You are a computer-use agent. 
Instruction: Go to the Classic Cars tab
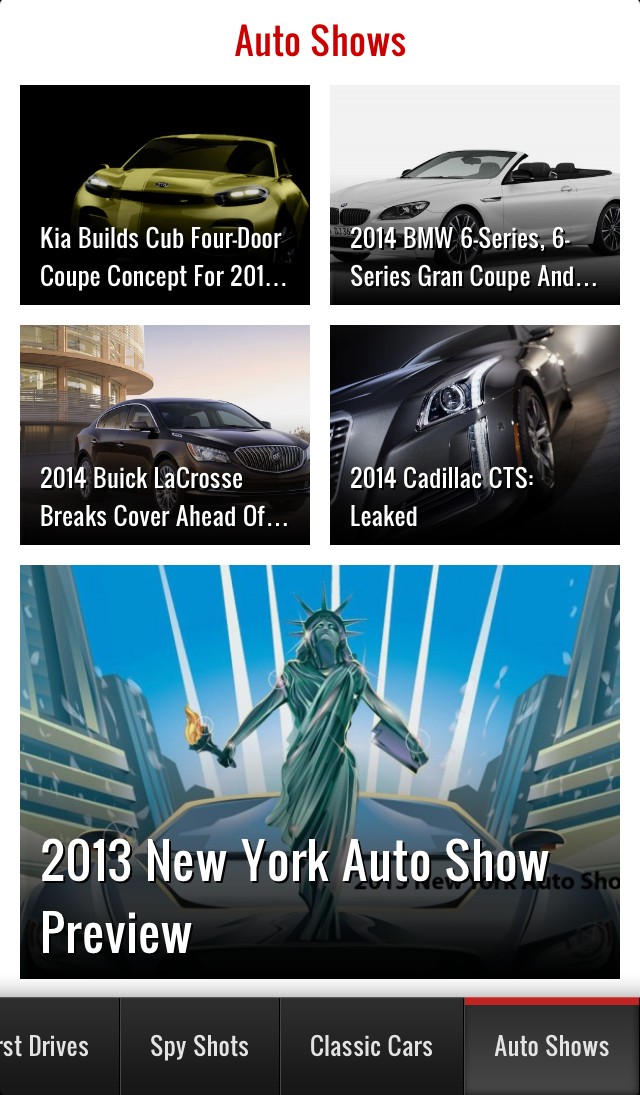pyautogui.click(x=371, y=1046)
